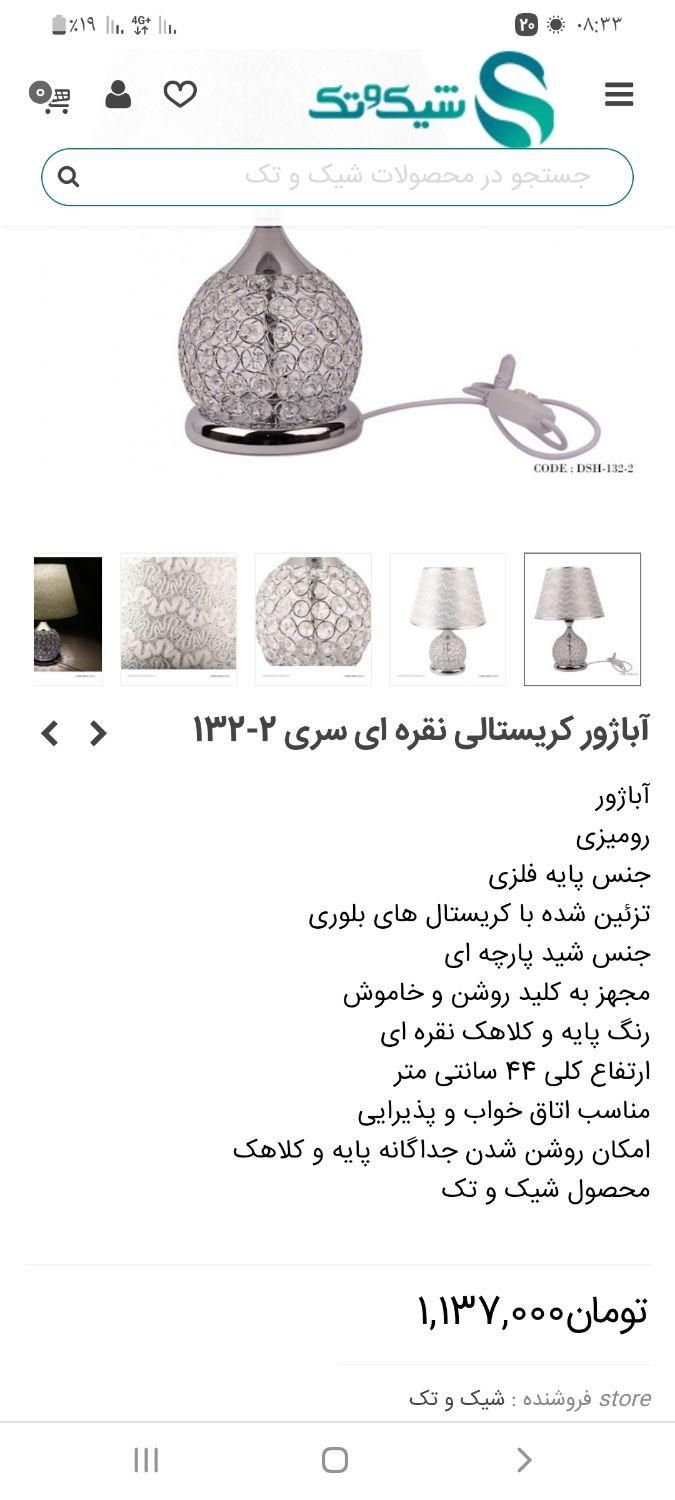Select the lamp with cord thumbnail
This screenshot has height=1500, width=675.
coord(582,619)
